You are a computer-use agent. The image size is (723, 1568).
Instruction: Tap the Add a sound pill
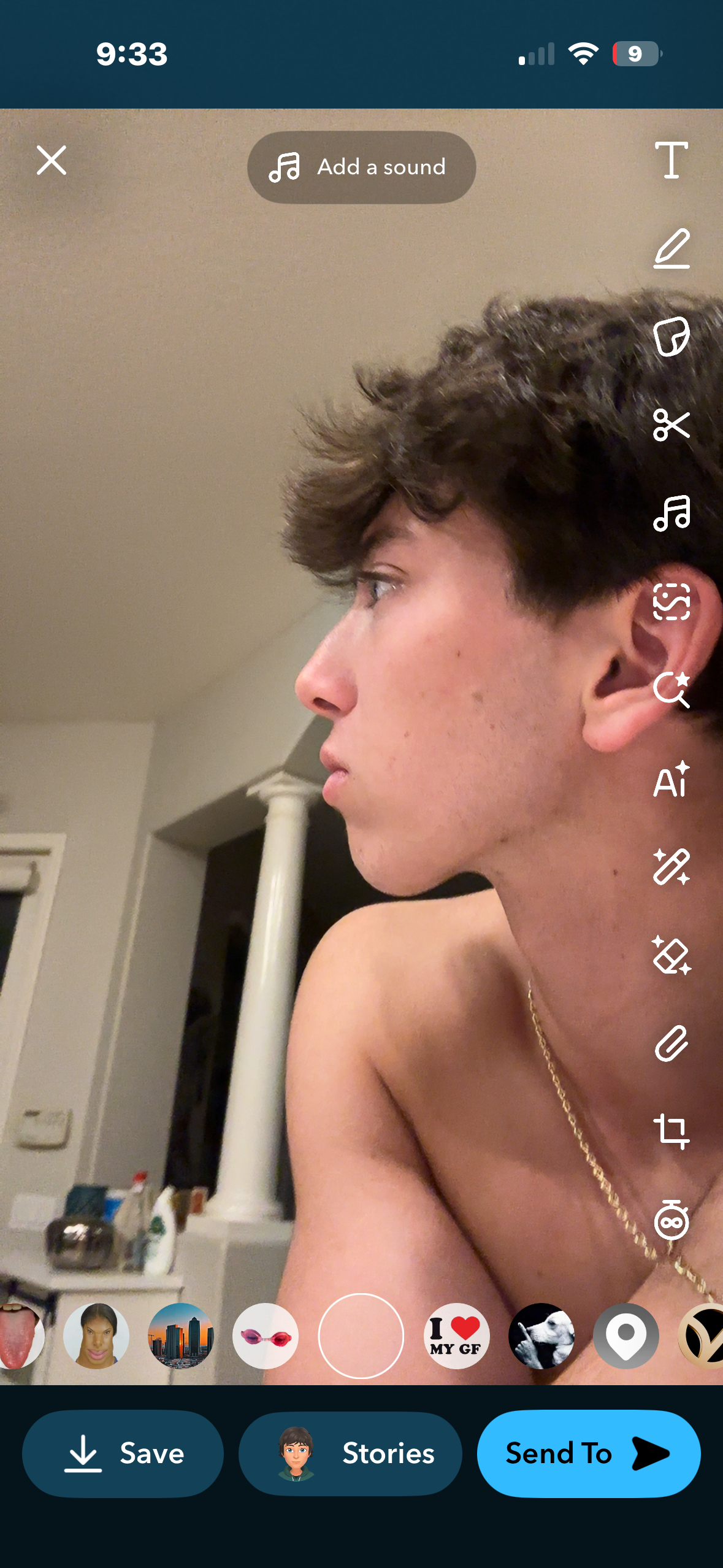click(x=361, y=167)
